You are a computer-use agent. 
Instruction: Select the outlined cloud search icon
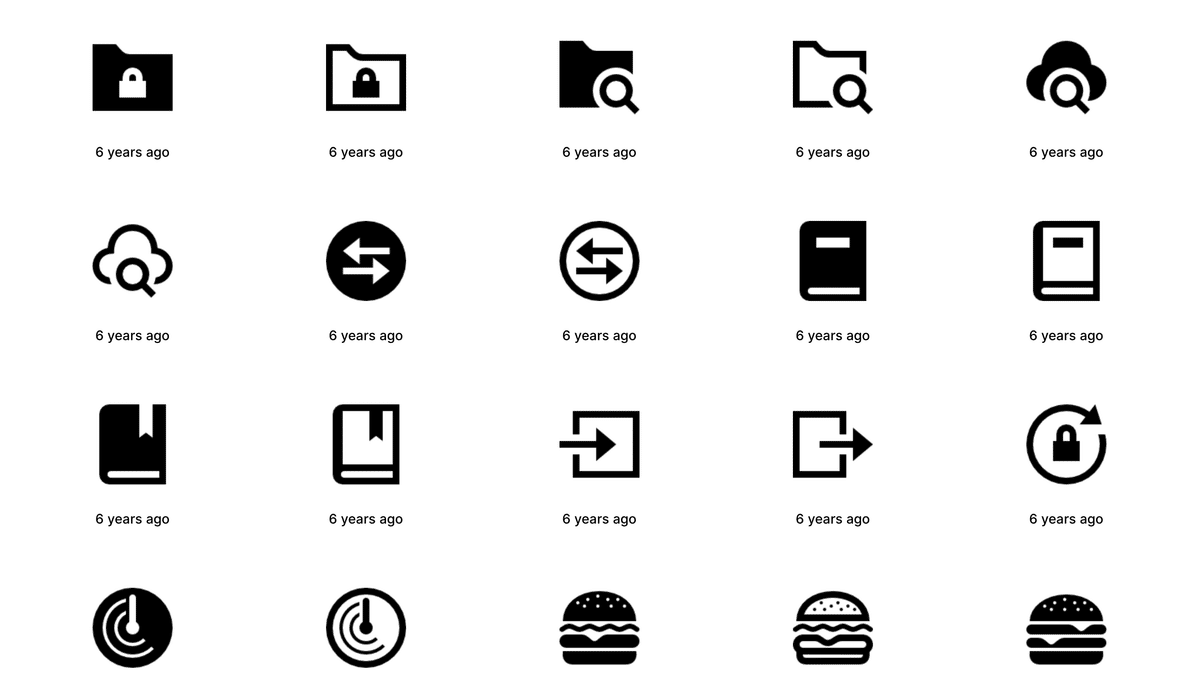[x=132, y=261]
